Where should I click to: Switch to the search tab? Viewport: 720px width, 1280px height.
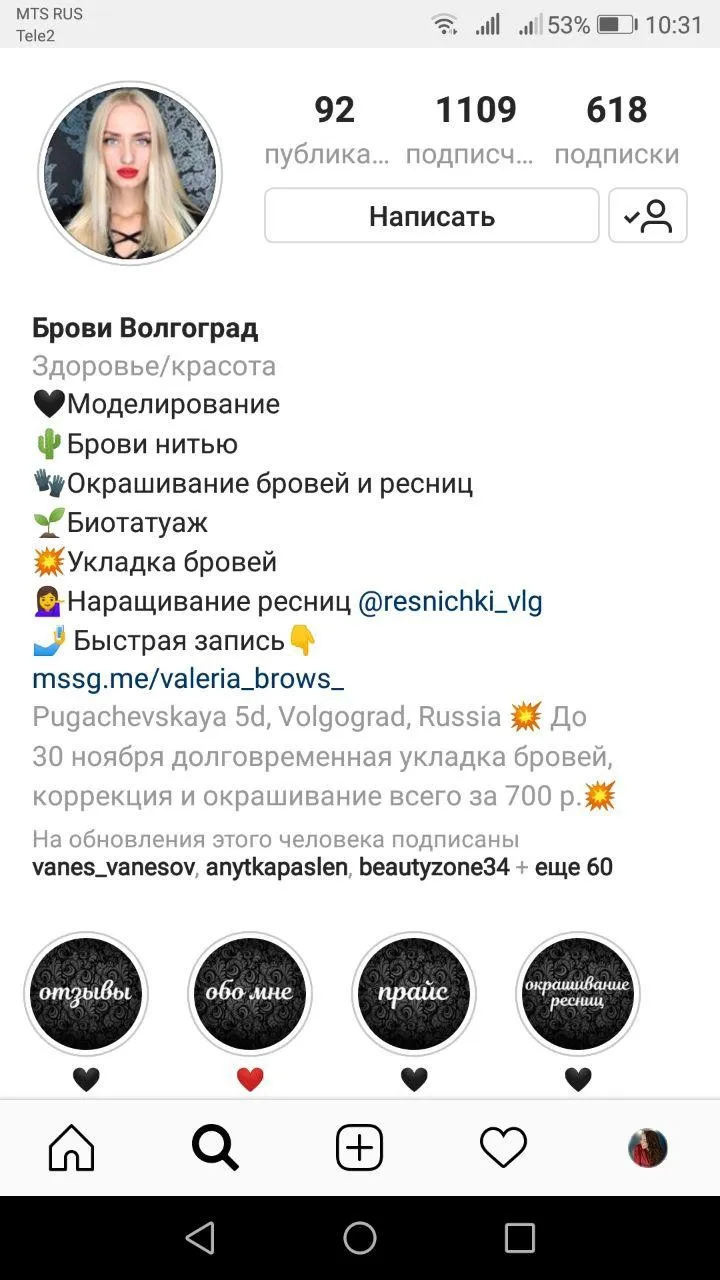click(x=215, y=1148)
